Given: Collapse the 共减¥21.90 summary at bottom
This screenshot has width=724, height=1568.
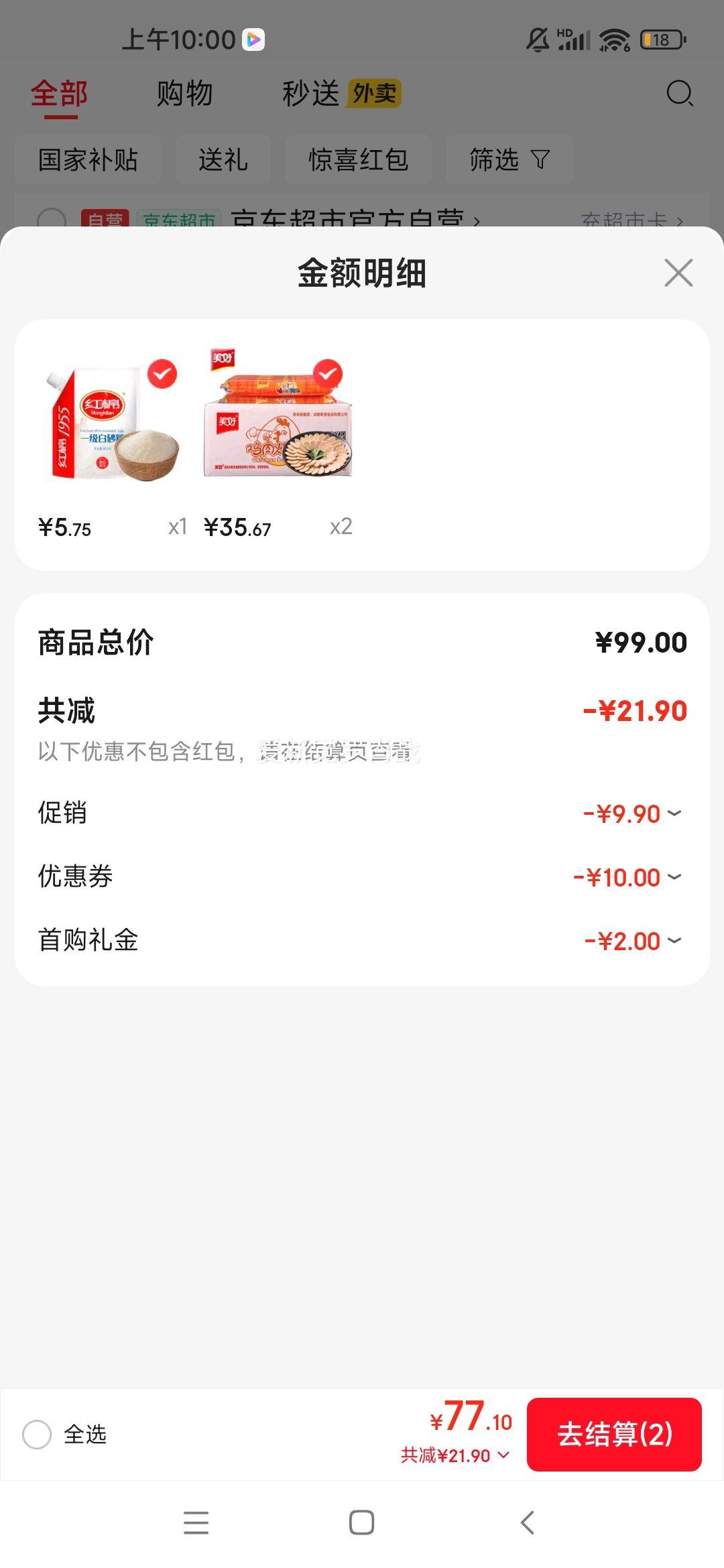Looking at the screenshot, I should tap(456, 1455).
